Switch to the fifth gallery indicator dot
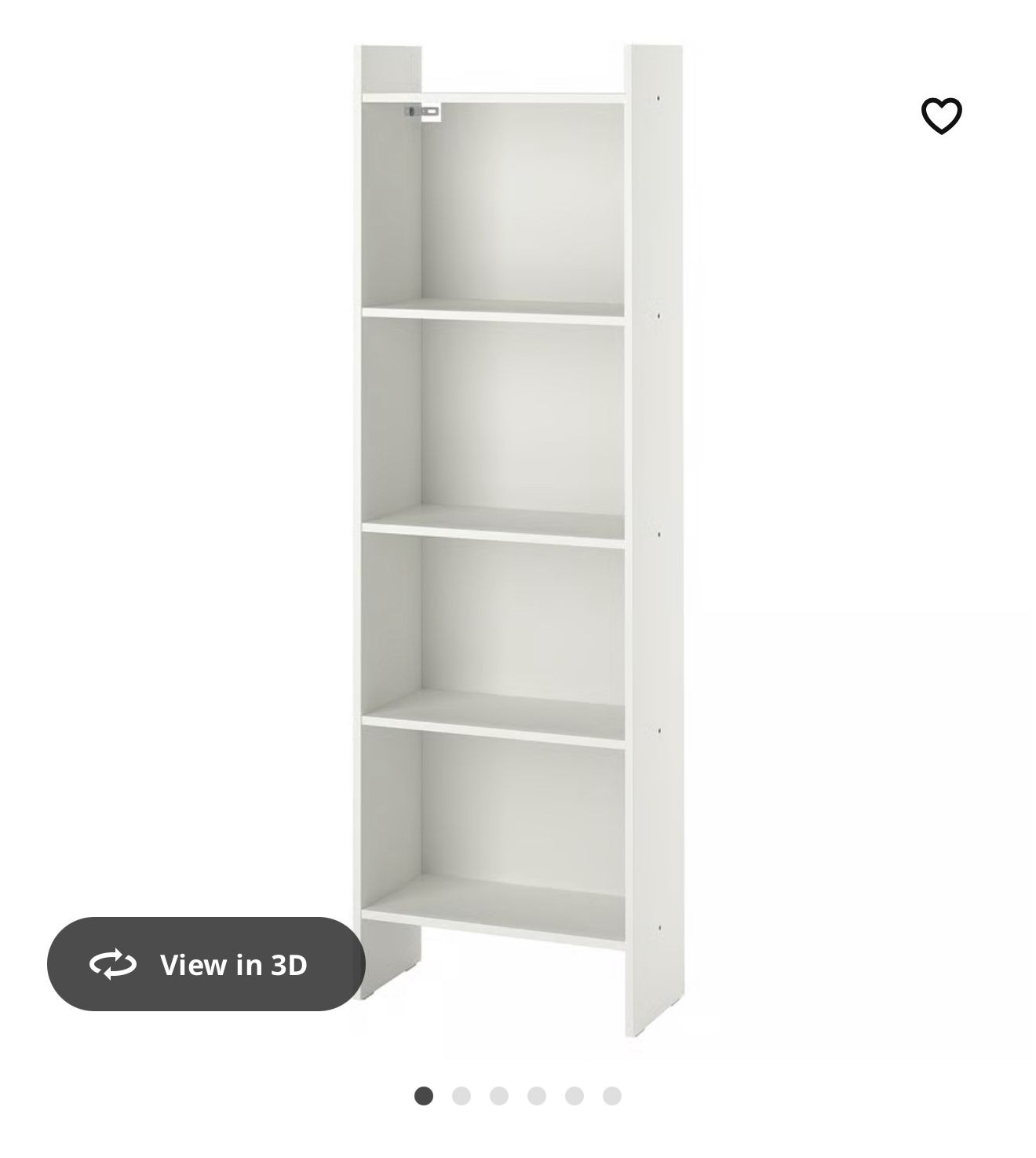The width and height of the screenshot is (1036, 1158). point(575,1094)
